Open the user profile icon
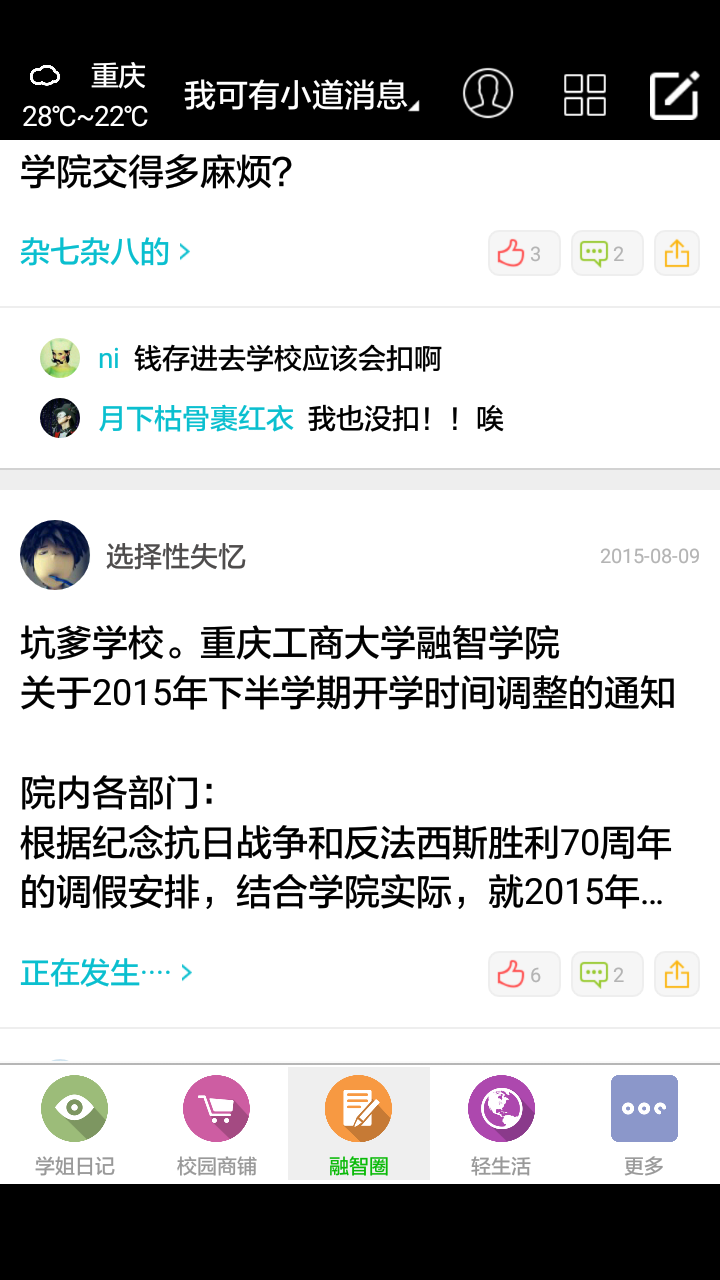 [488, 95]
